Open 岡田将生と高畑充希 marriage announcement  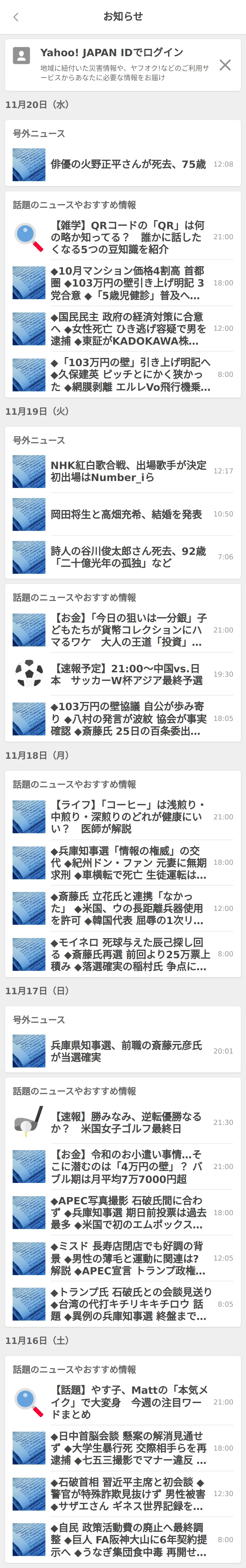tap(128, 514)
